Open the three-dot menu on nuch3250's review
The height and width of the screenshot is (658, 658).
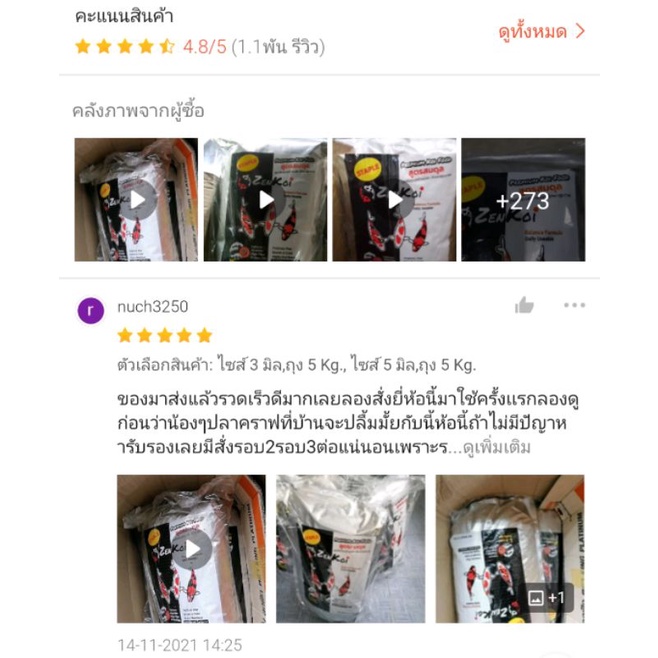pos(574,305)
